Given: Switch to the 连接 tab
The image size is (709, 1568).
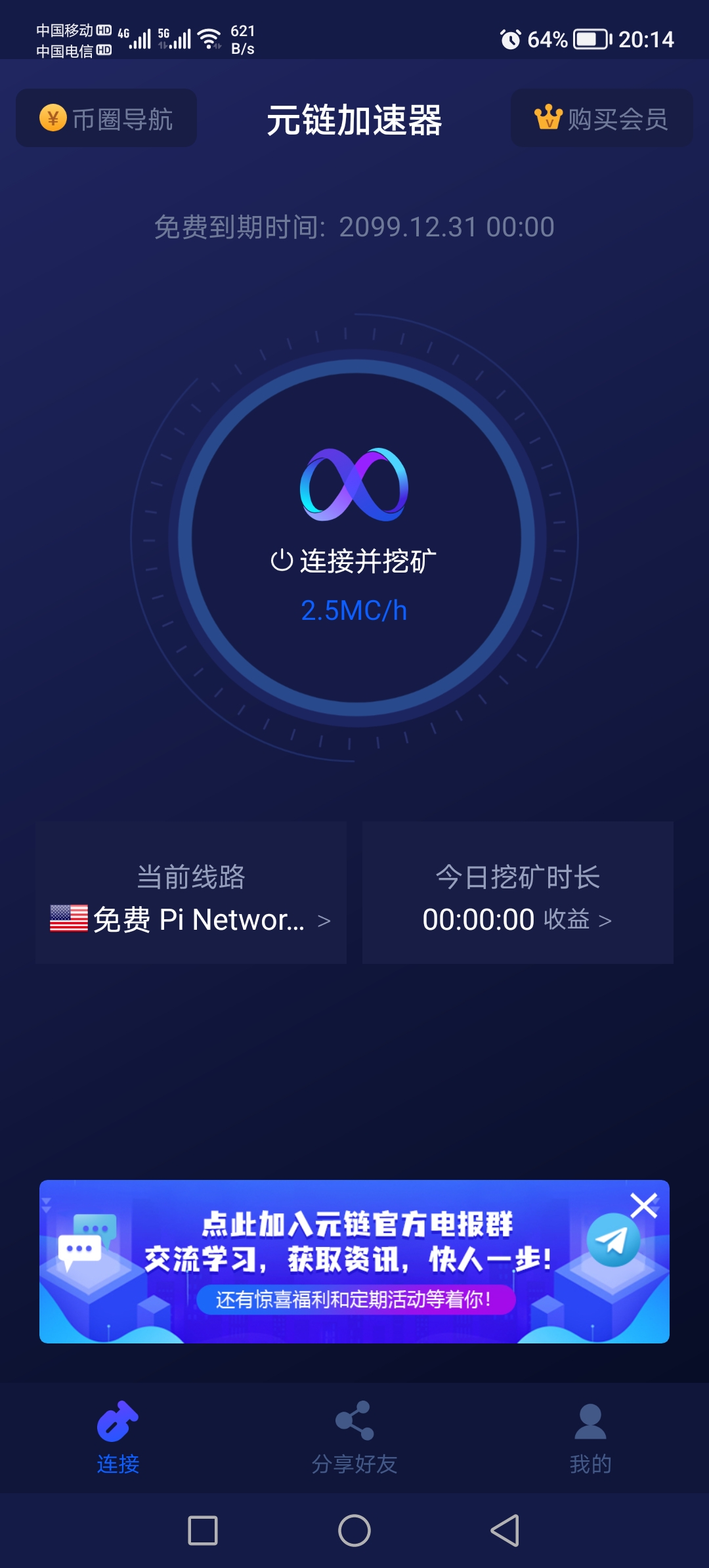Looking at the screenshot, I should (118, 1438).
